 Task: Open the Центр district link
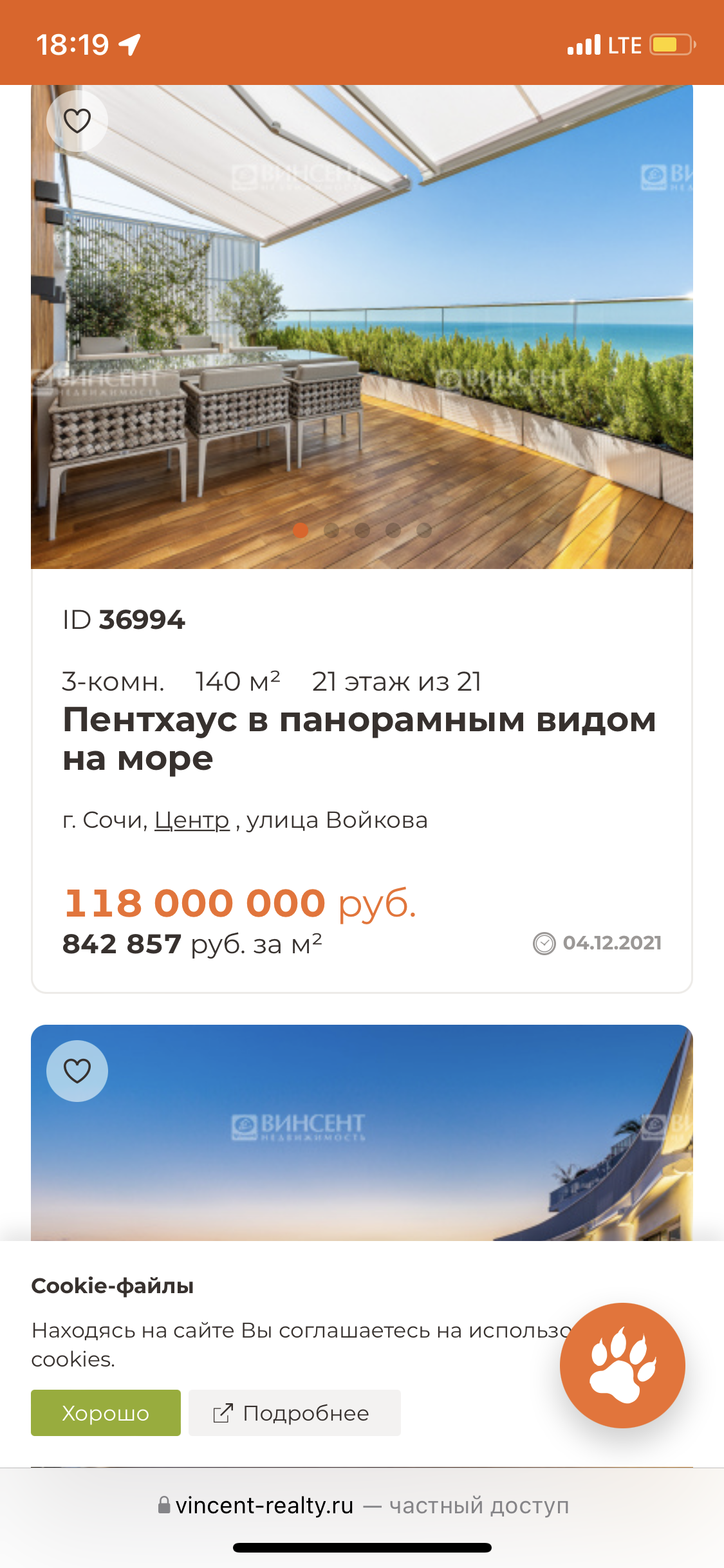click(x=192, y=820)
